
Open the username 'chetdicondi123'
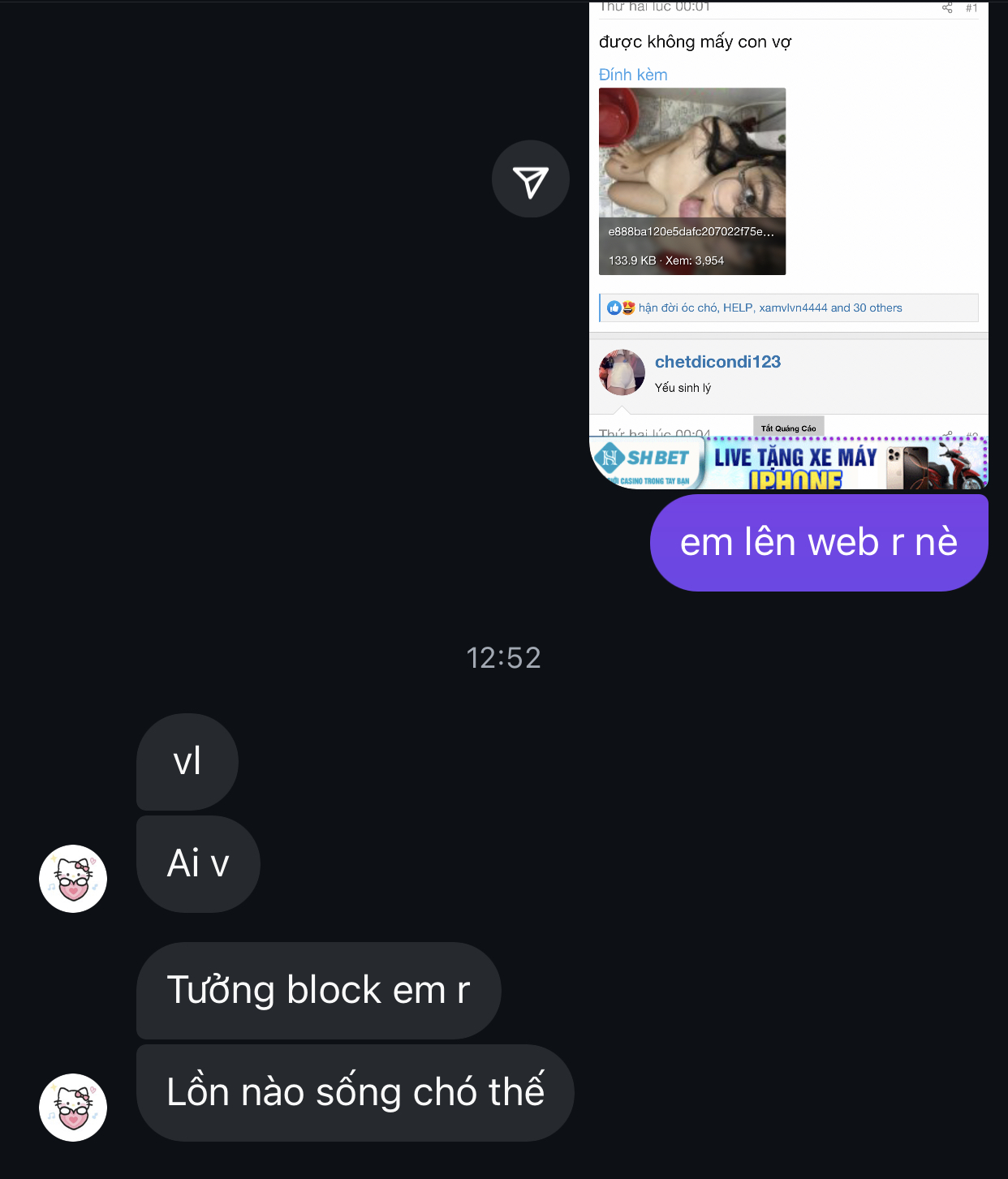[x=717, y=361]
